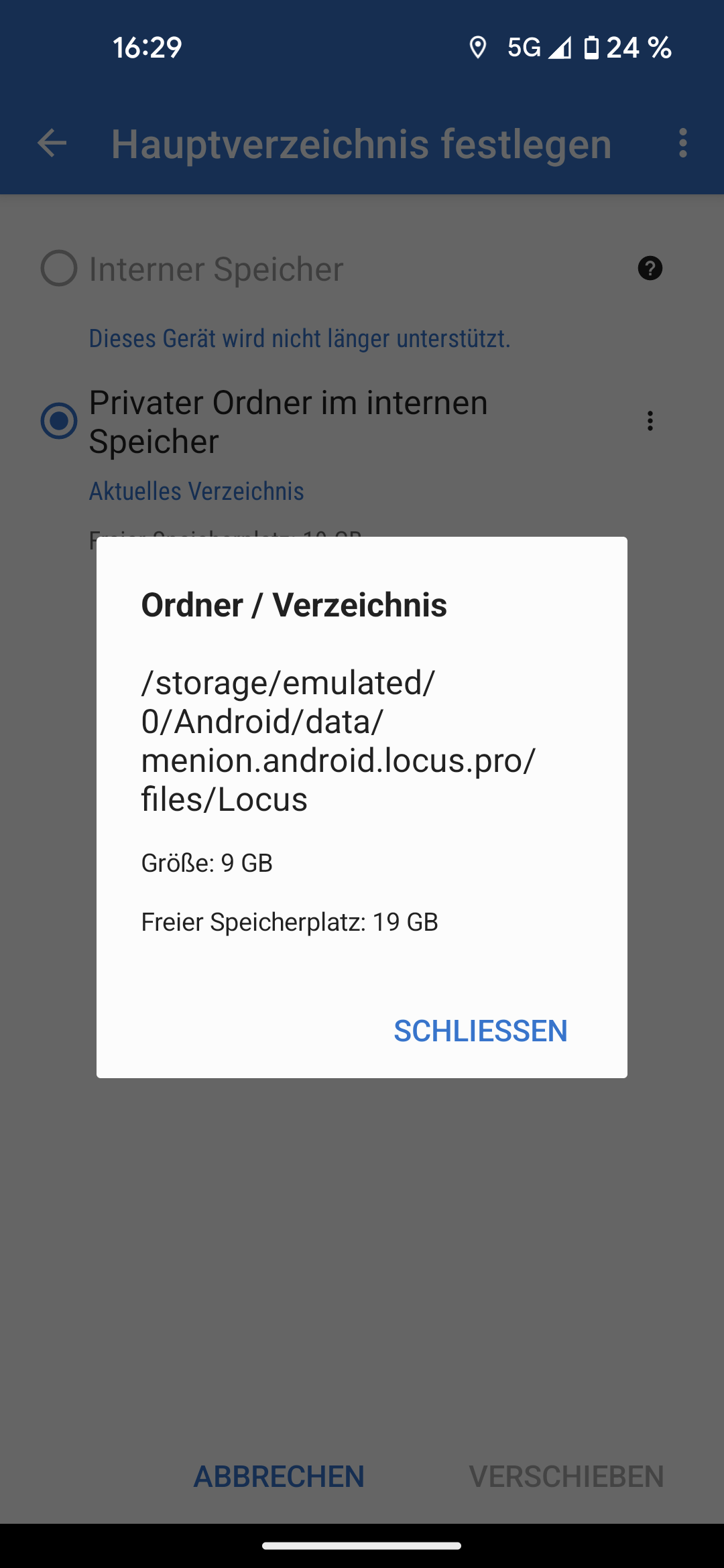Select Privater Ordner im internen Speicher
This screenshot has width=724, height=1568.
59,421
